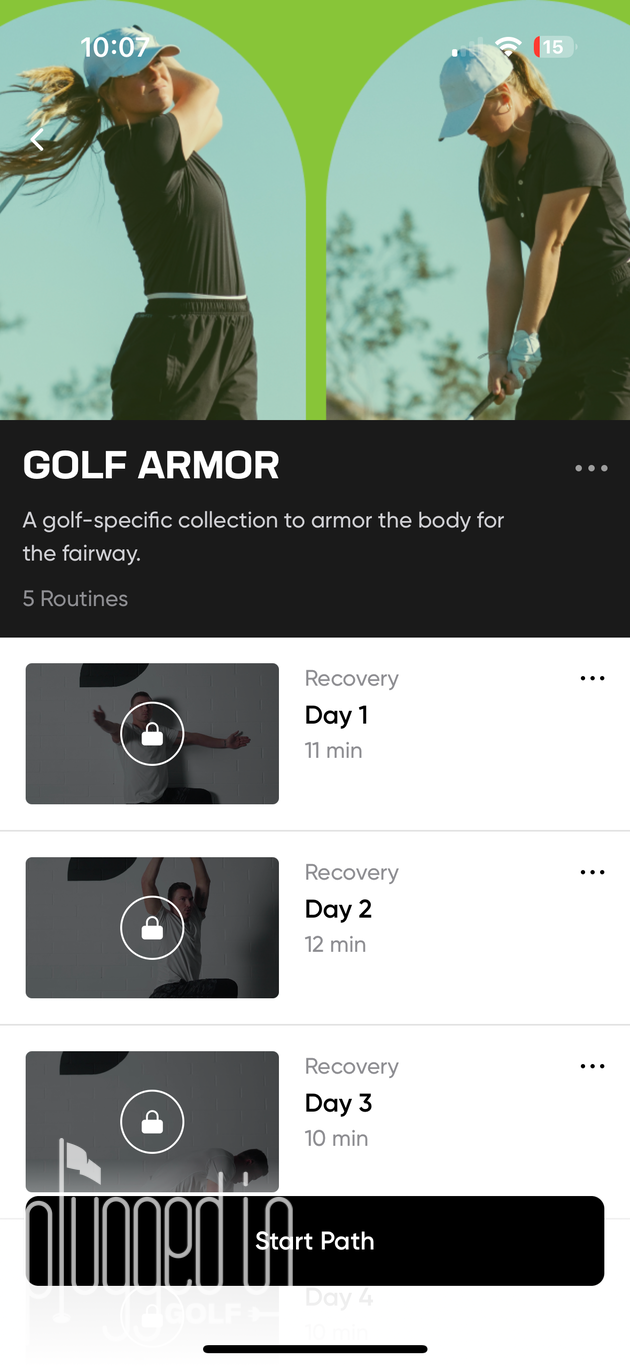The width and height of the screenshot is (630, 1366).
Task: Open the Day 1 recovery routine
Action: pyautogui.click(x=336, y=715)
